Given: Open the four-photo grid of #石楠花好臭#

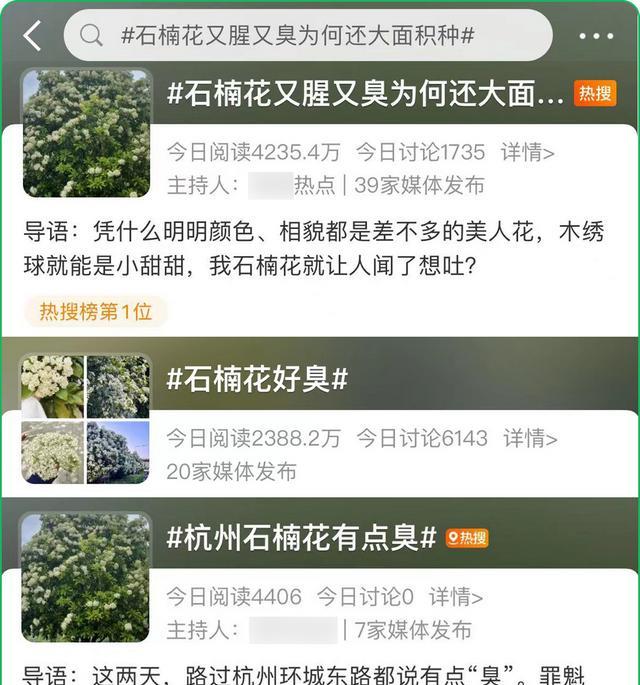Looking at the screenshot, I should (x=85, y=418).
